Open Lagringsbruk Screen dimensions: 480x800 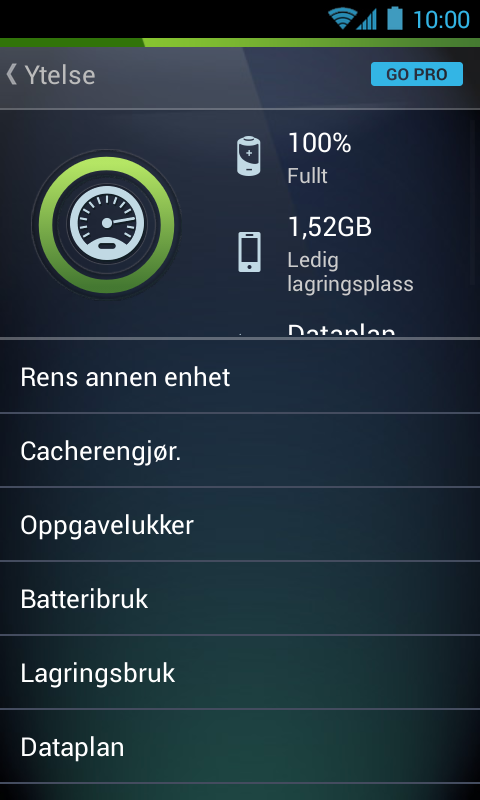point(240,672)
